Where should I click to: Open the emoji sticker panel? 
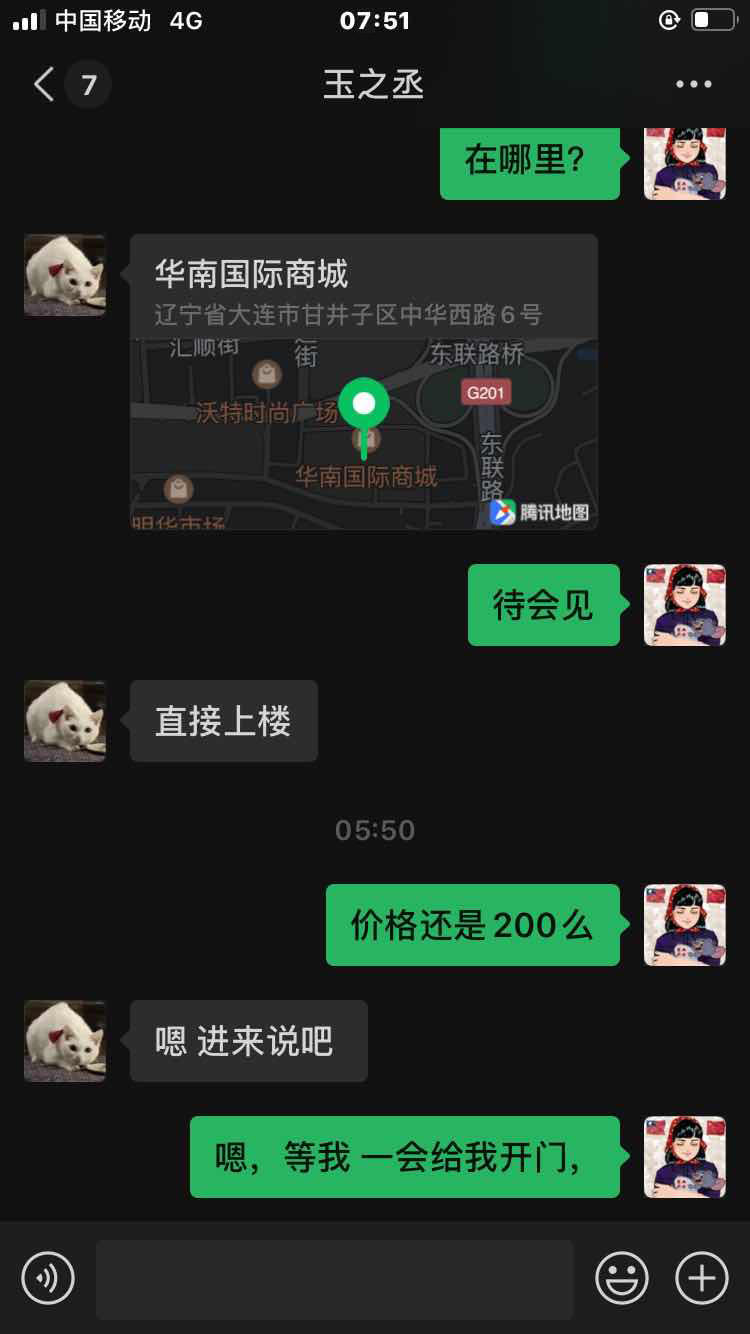[x=622, y=1277]
